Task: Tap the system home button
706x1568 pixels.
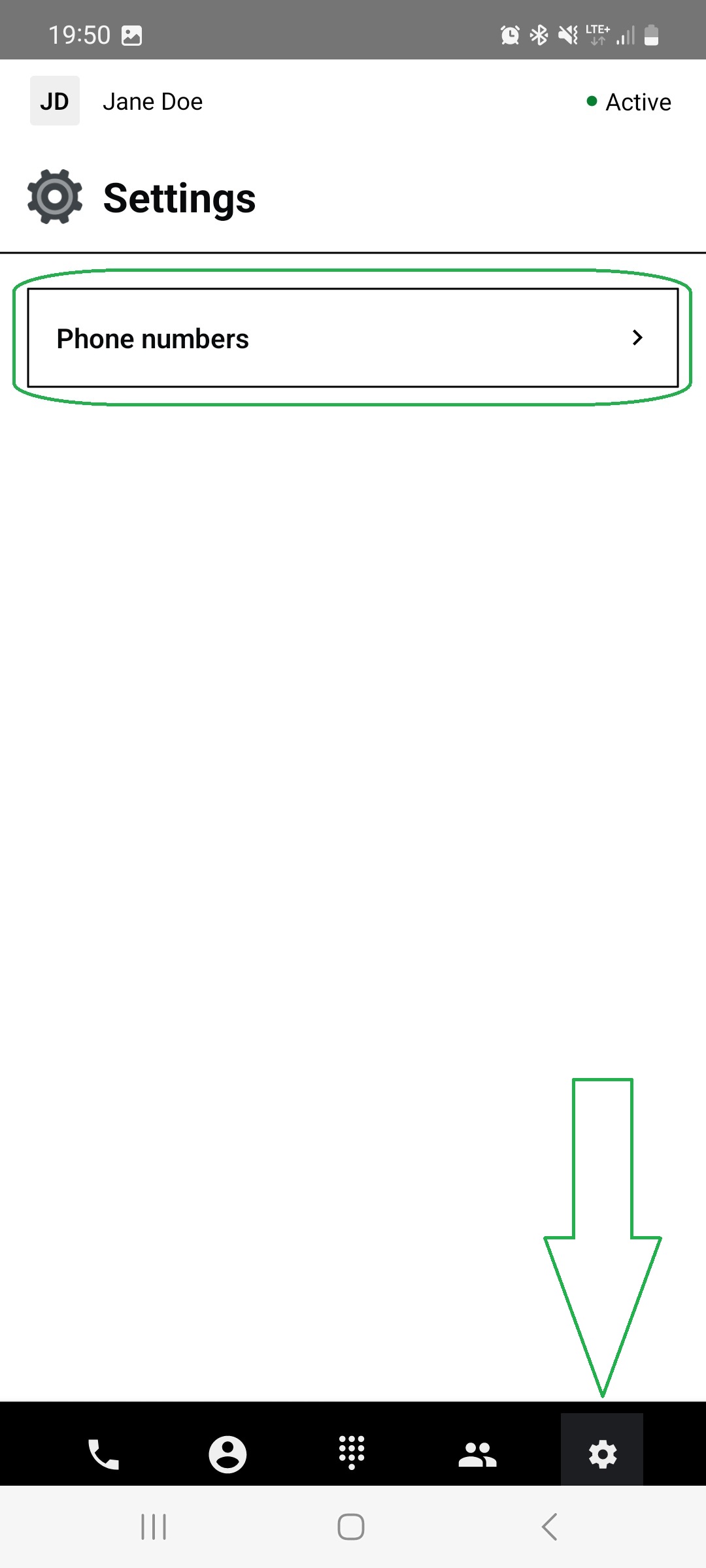Action: tap(351, 1527)
